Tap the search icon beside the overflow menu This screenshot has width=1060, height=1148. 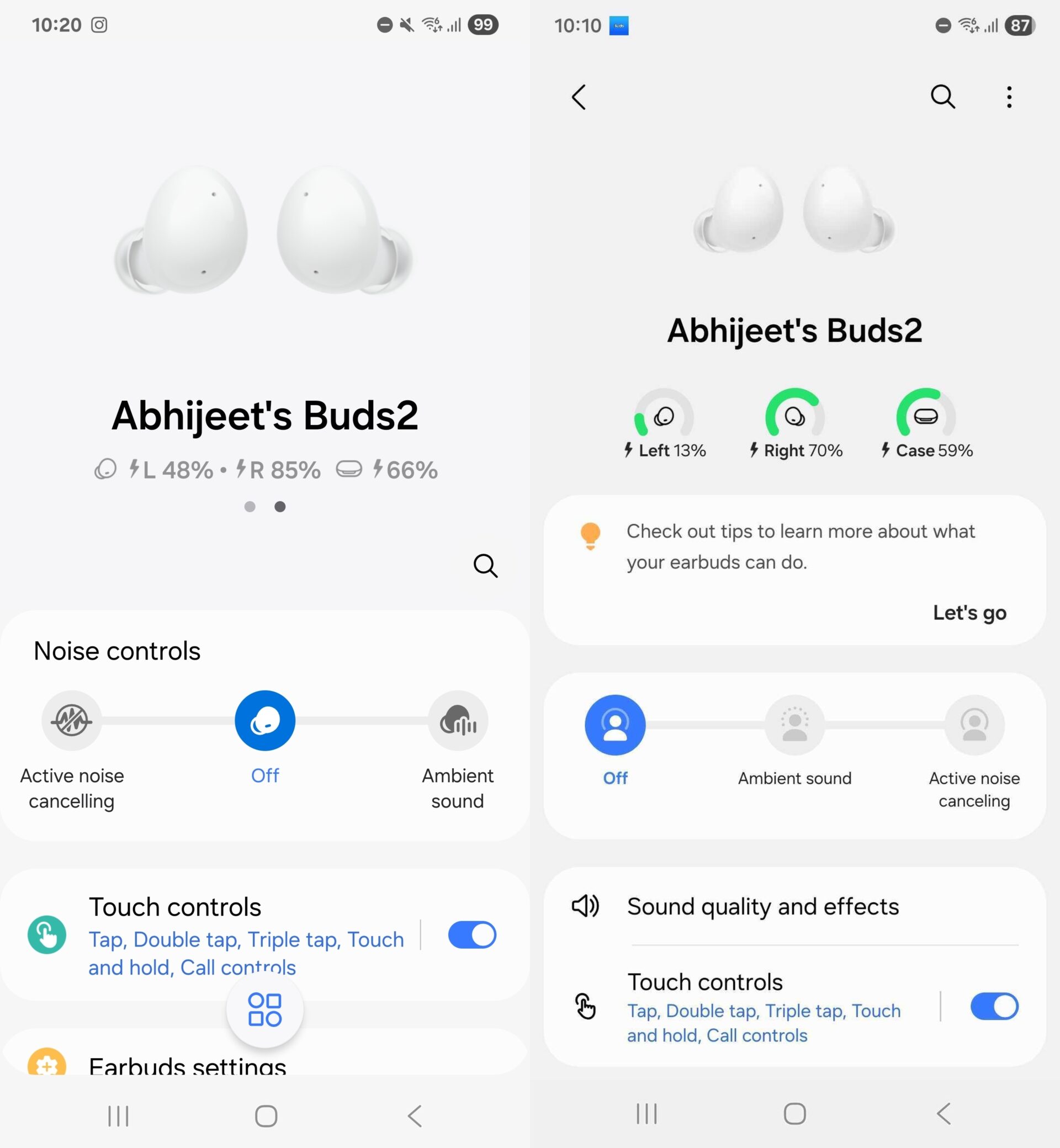pos(942,97)
